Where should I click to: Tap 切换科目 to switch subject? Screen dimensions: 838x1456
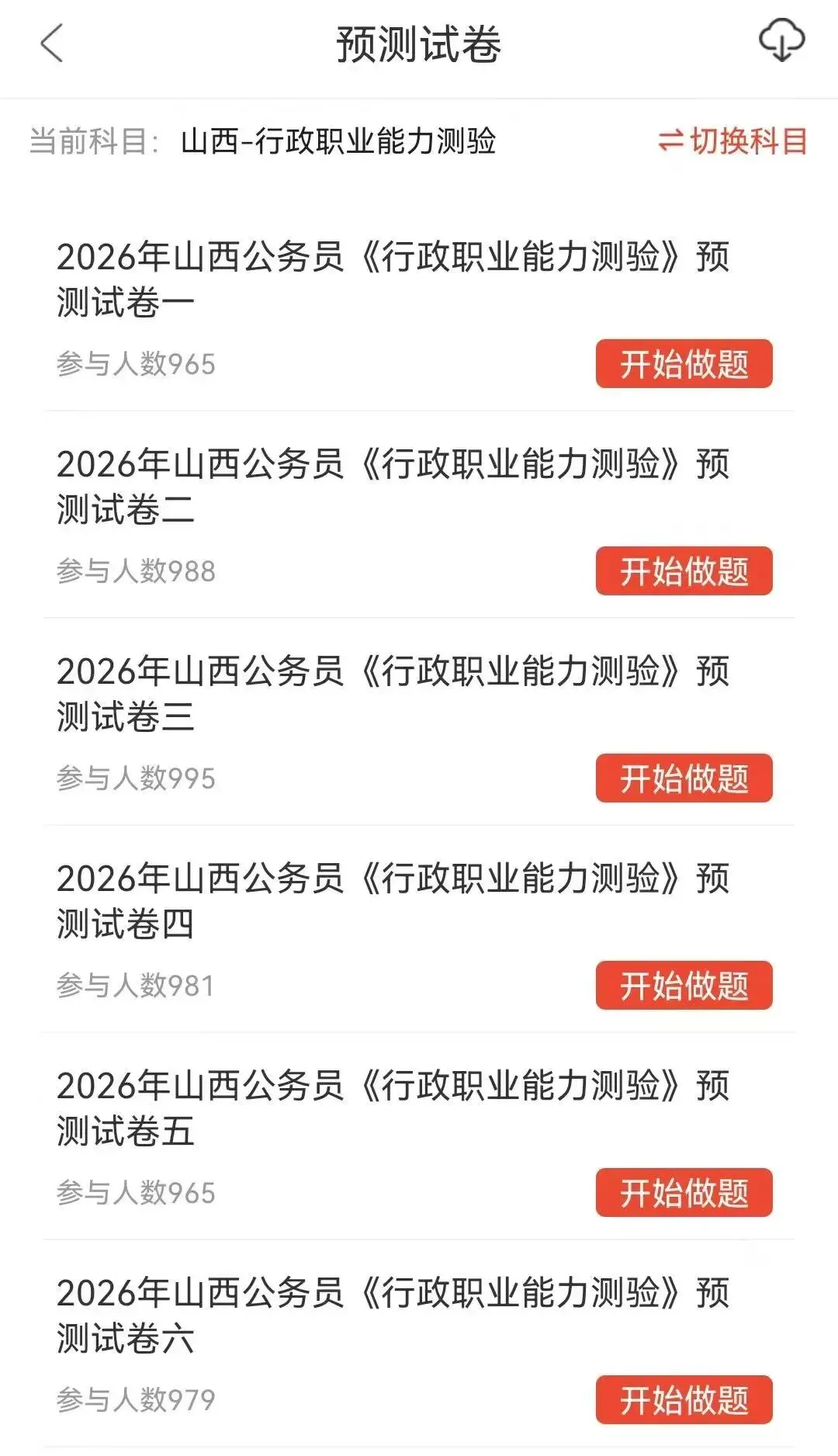coord(732,141)
